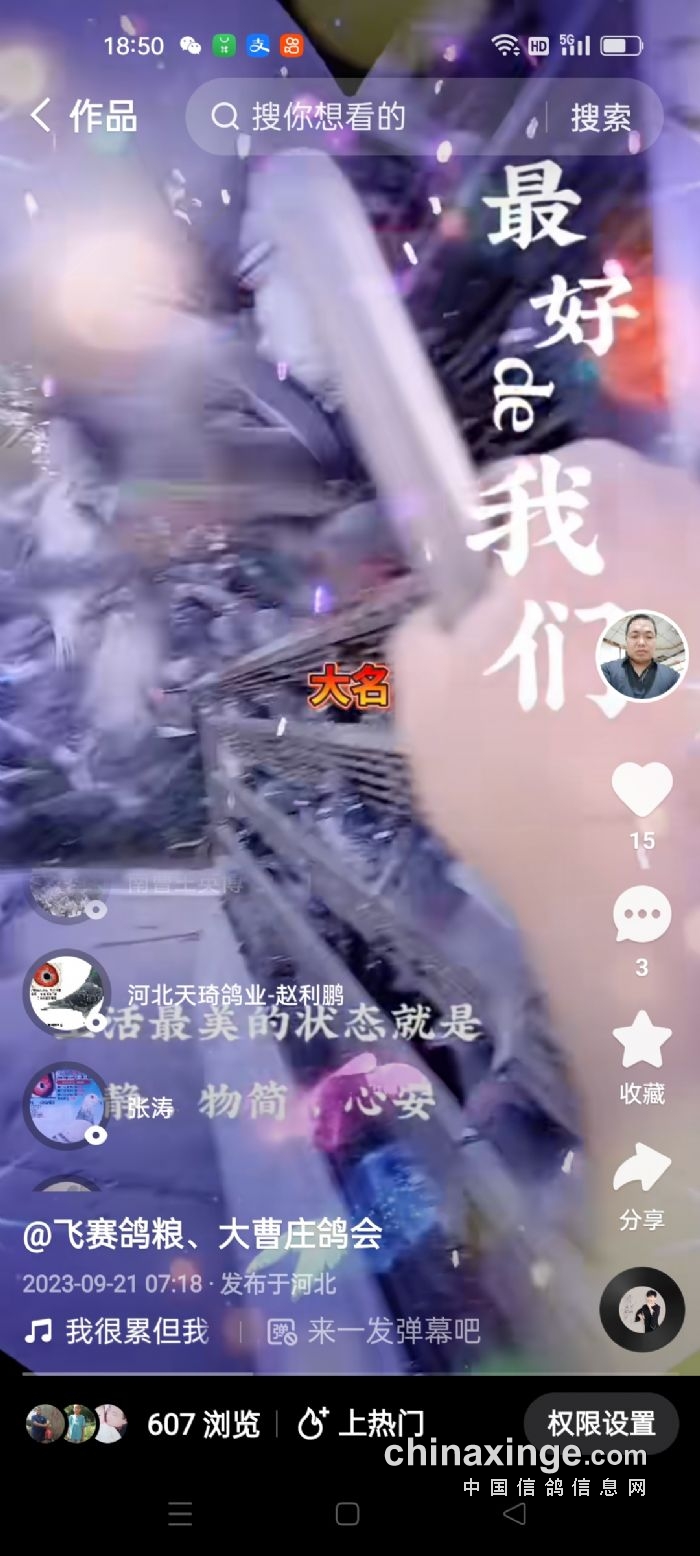Like this video with the heart
This screenshot has width=700, height=1556.
(x=642, y=791)
